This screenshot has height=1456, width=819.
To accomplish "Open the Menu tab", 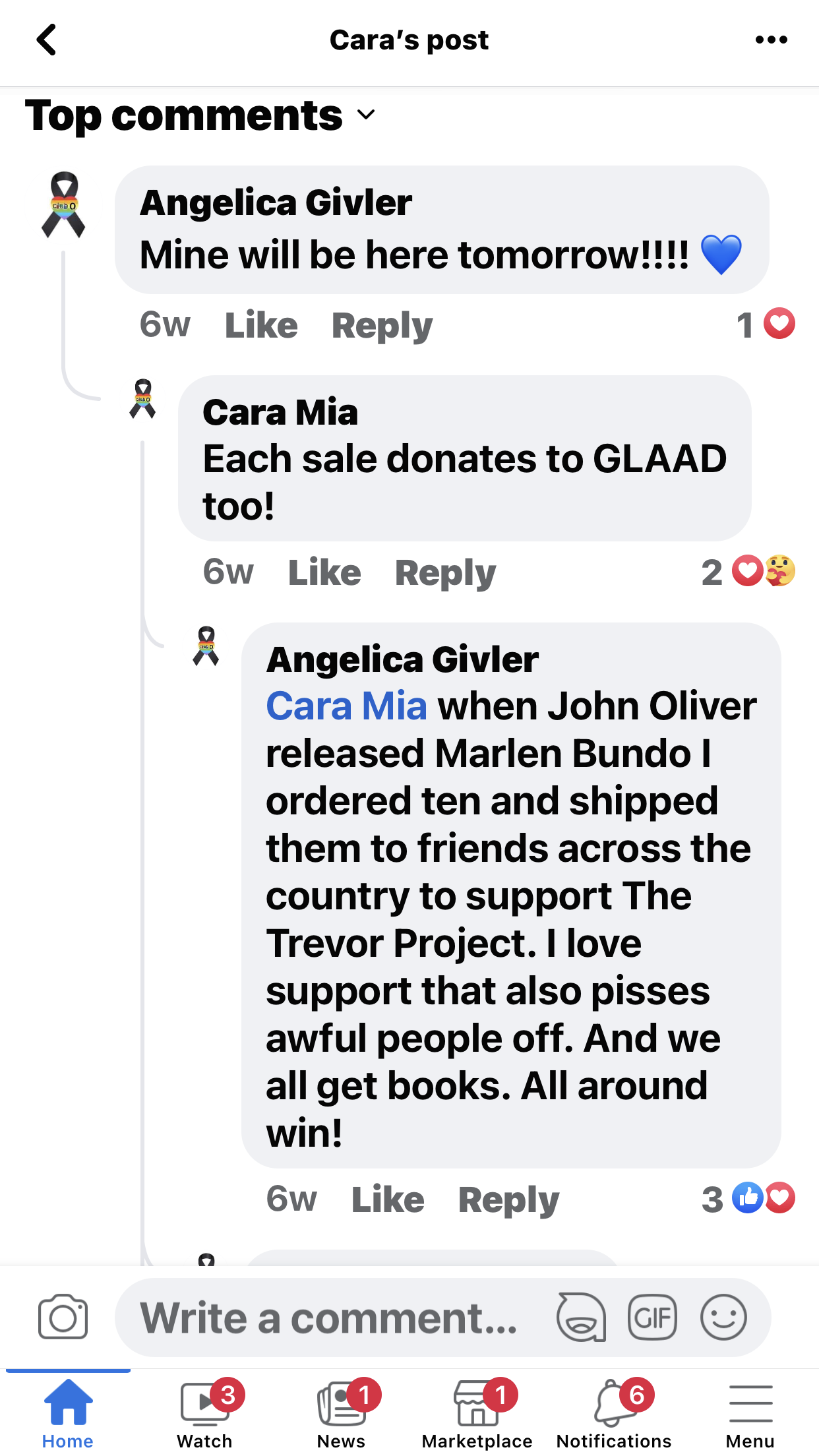I will [750, 1414].
